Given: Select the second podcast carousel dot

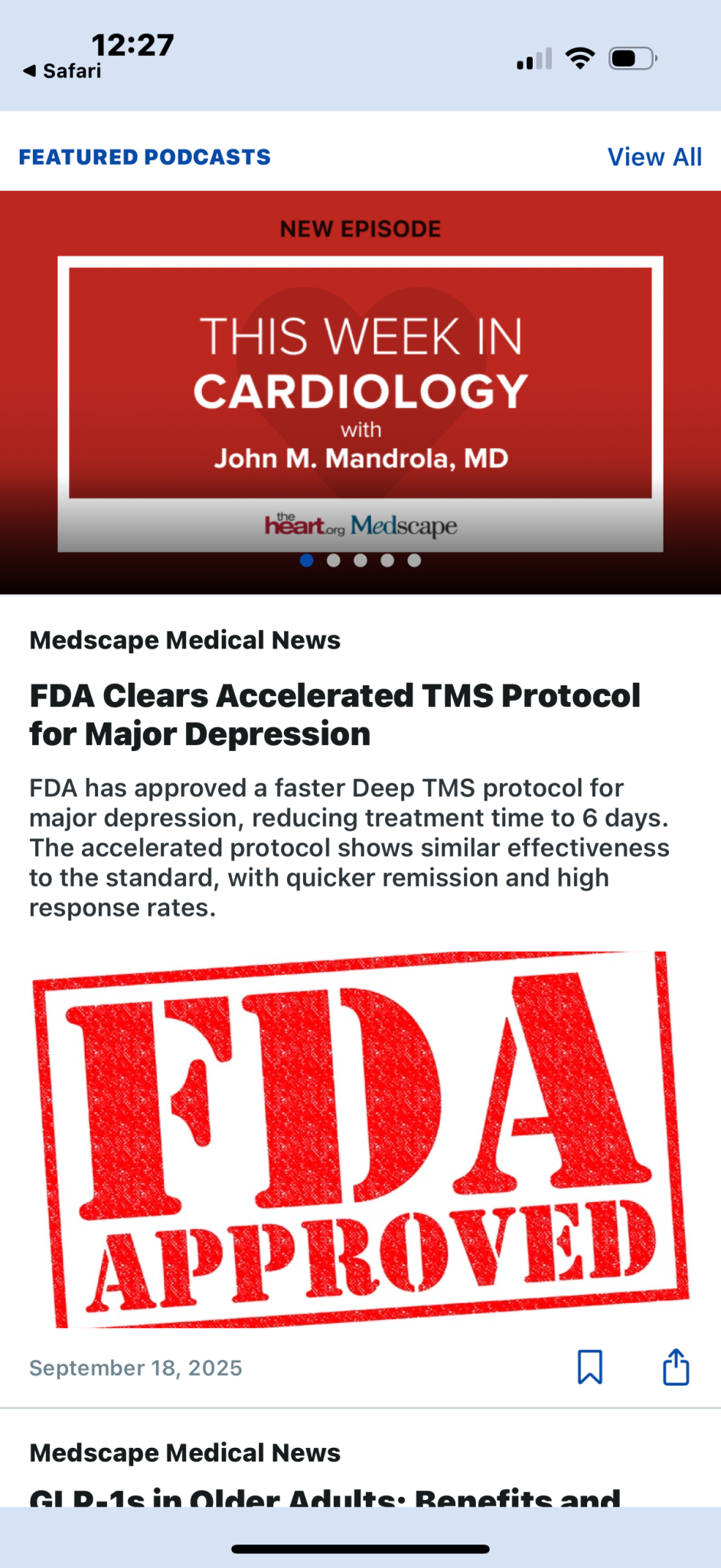Looking at the screenshot, I should 334,560.
